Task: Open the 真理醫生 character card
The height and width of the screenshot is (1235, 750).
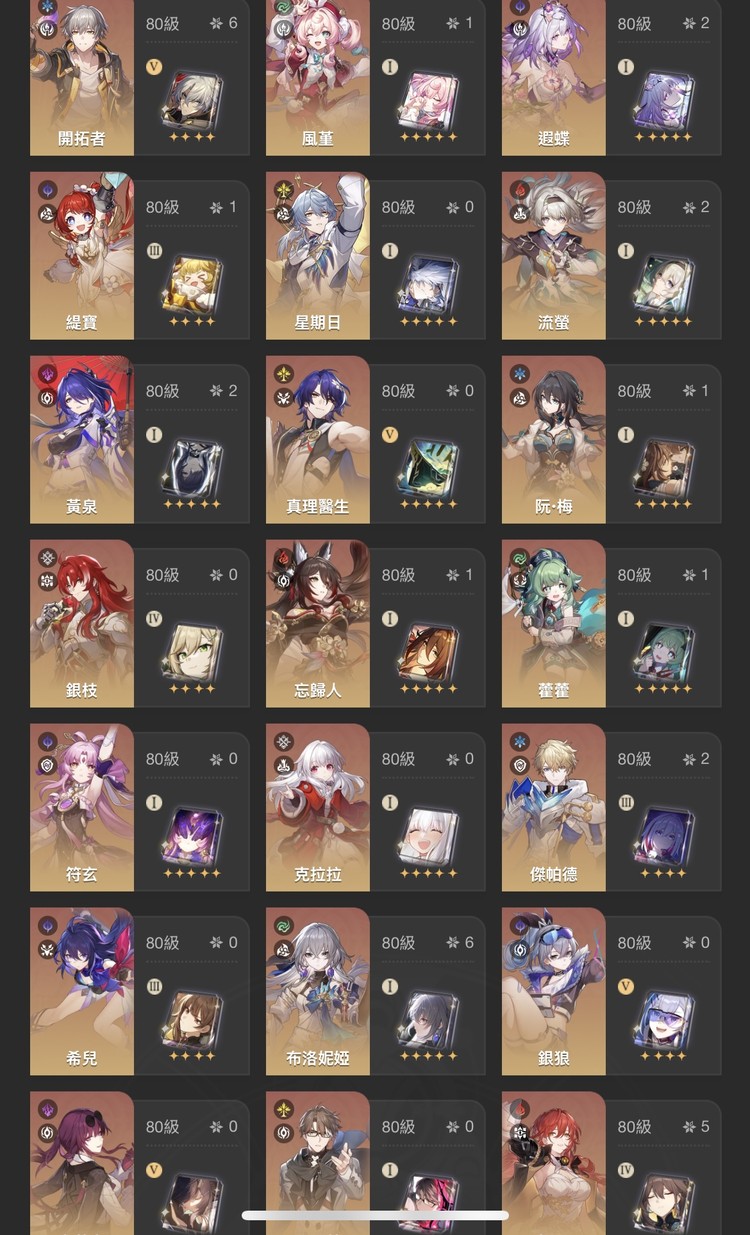Action: (318, 439)
